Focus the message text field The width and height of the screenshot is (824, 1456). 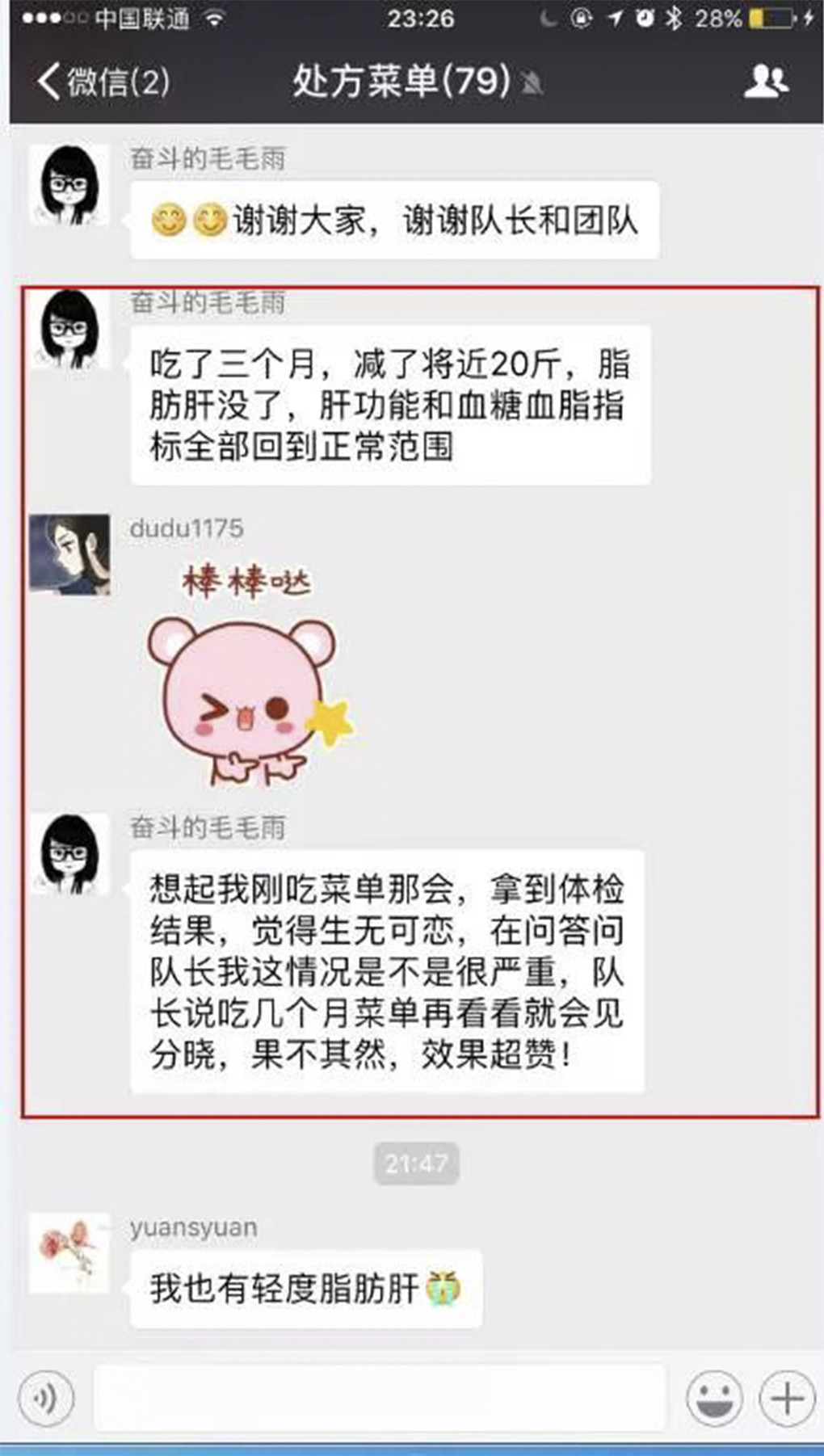[x=380, y=1397]
